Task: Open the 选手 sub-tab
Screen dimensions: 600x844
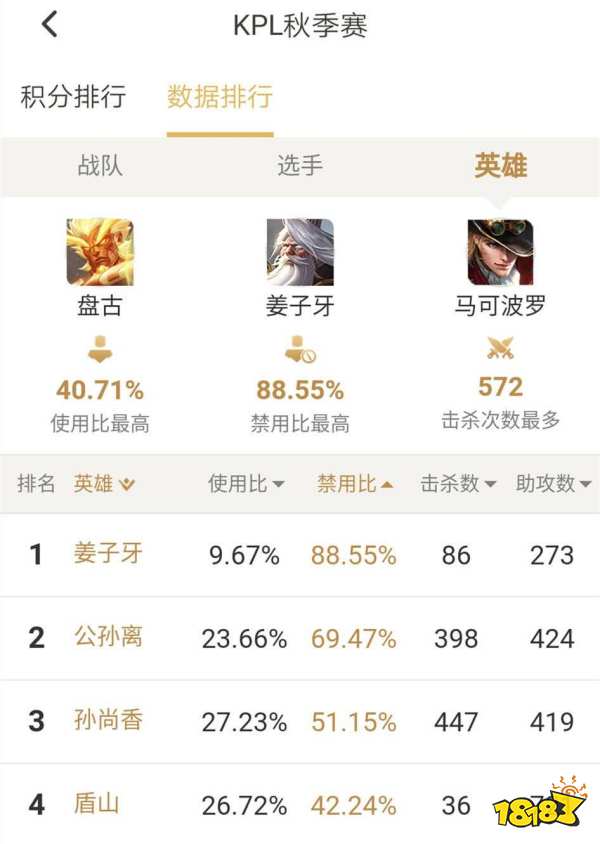Action: pos(300,166)
